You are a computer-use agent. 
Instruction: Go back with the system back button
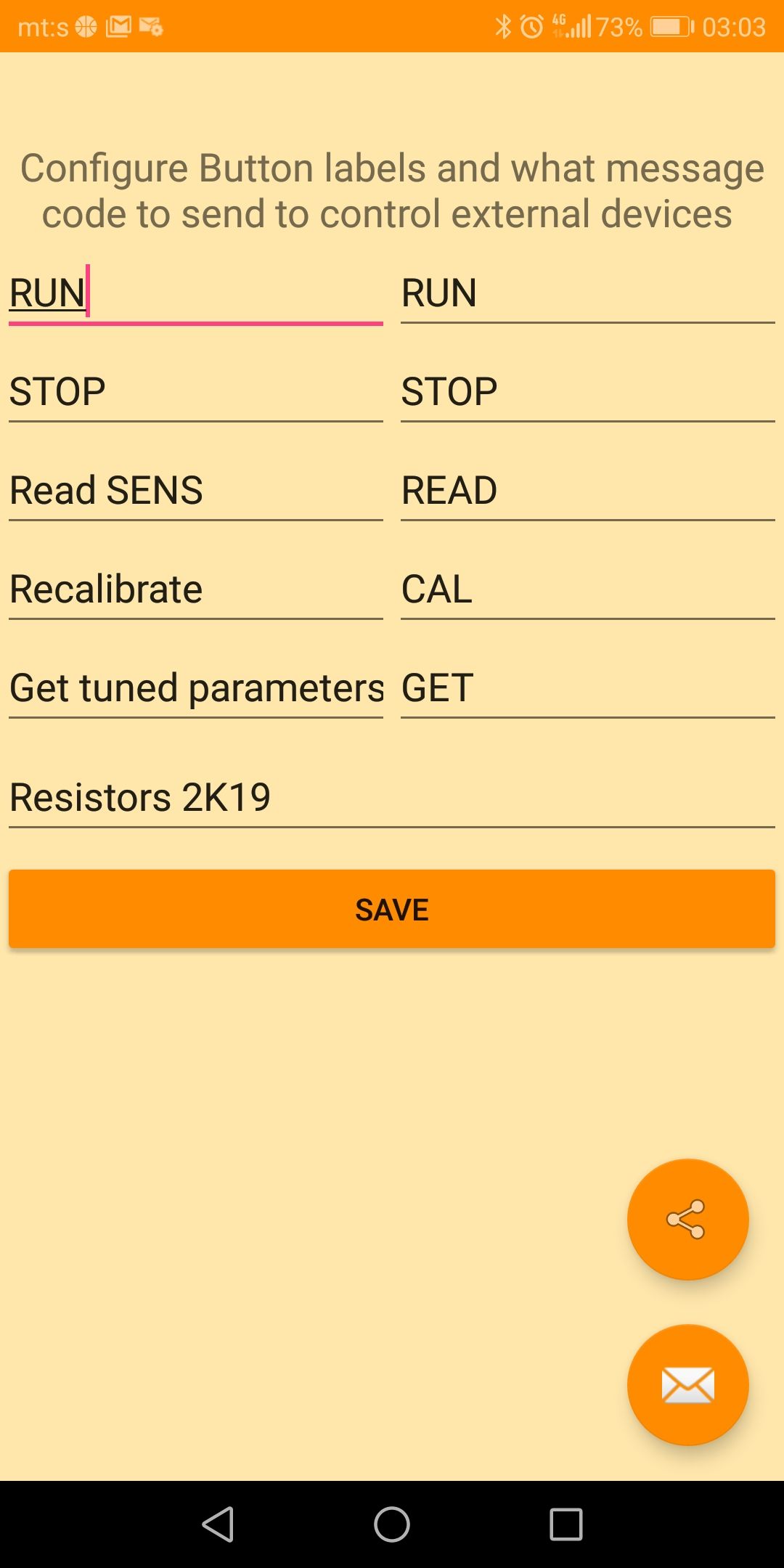click(218, 1524)
